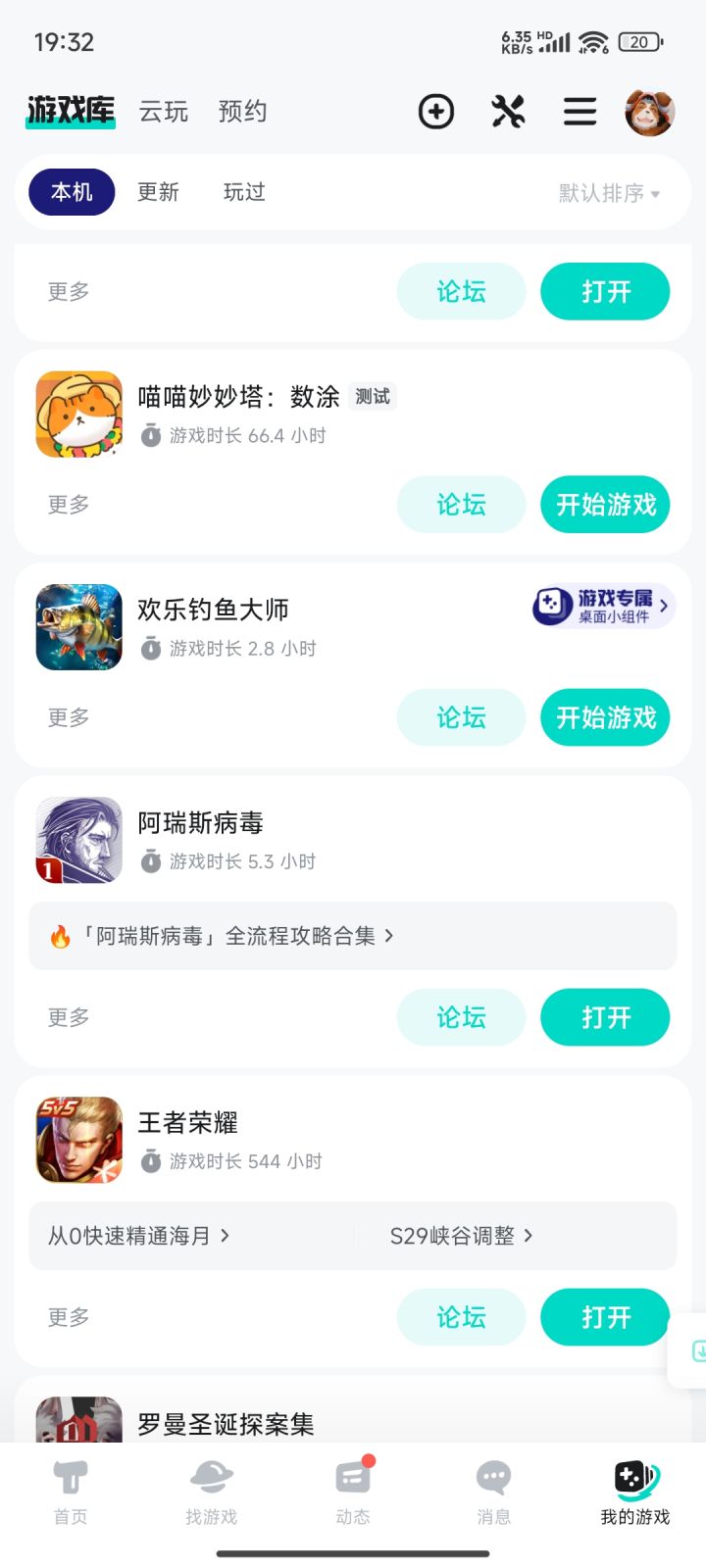Screen dimensions: 706x1568
Task: Tap the add (plus) icon in the top bar
Action: 435,112
